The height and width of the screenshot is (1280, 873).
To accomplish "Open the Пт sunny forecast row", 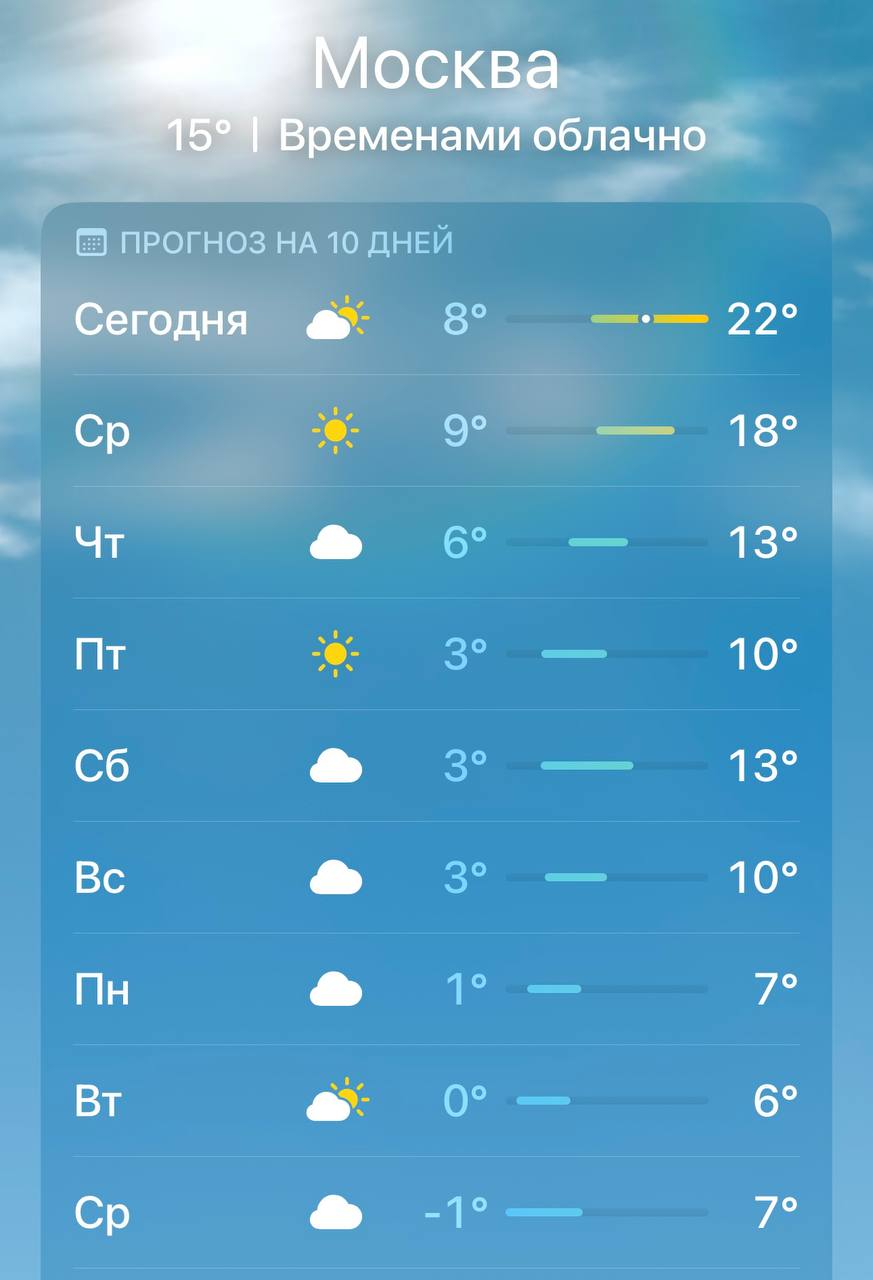I will point(436,655).
